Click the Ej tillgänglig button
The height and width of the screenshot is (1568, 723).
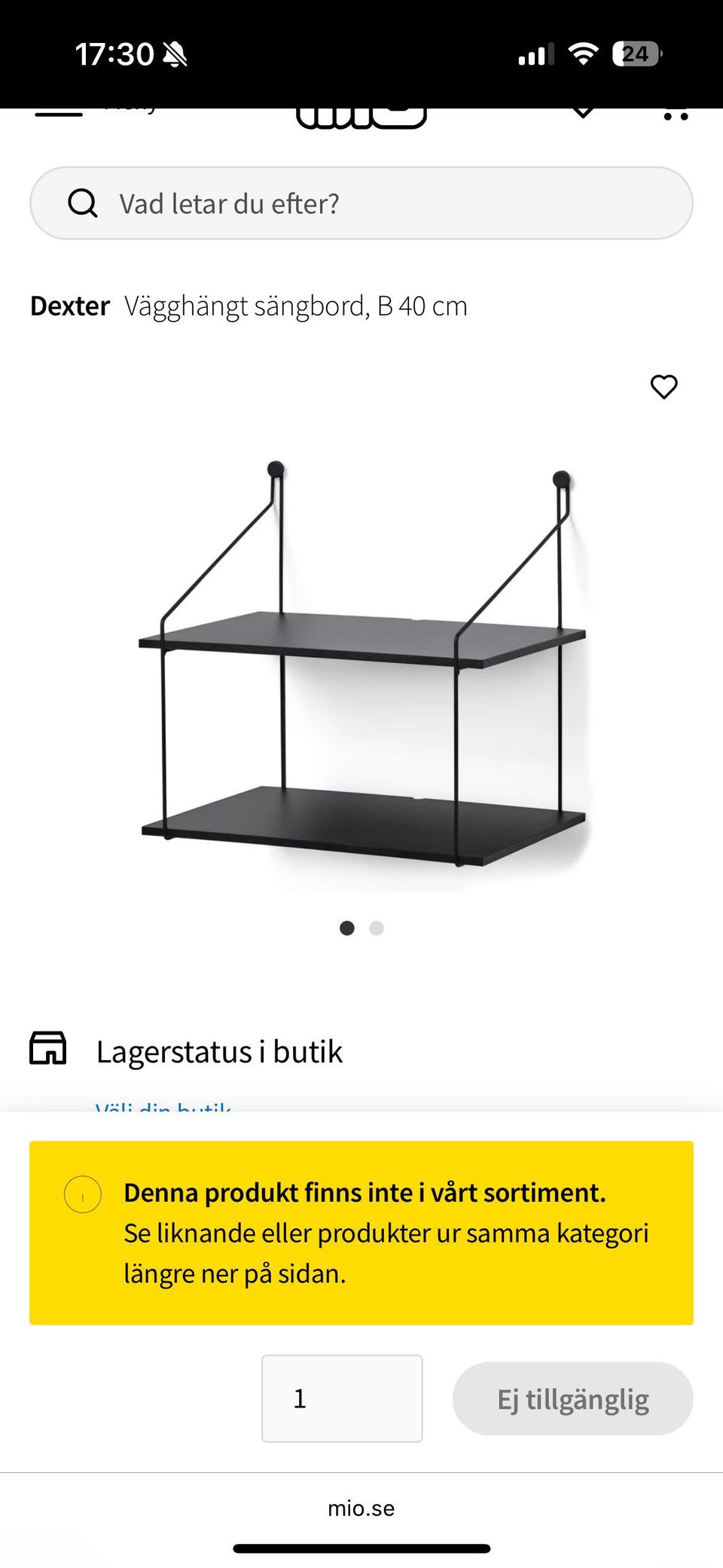(x=572, y=1398)
